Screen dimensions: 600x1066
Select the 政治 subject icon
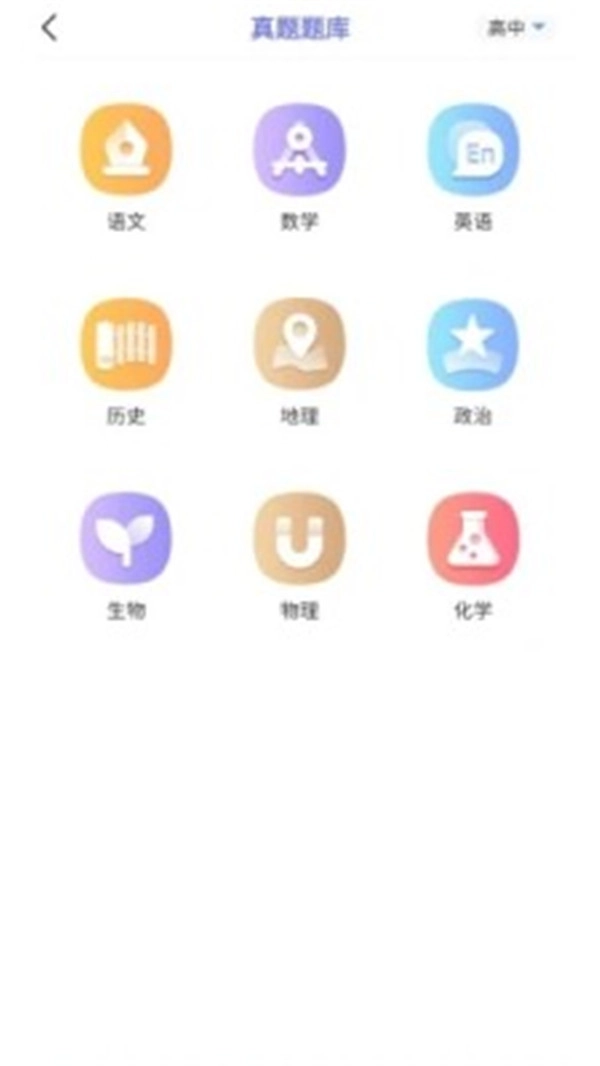click(x=473, y=343)
